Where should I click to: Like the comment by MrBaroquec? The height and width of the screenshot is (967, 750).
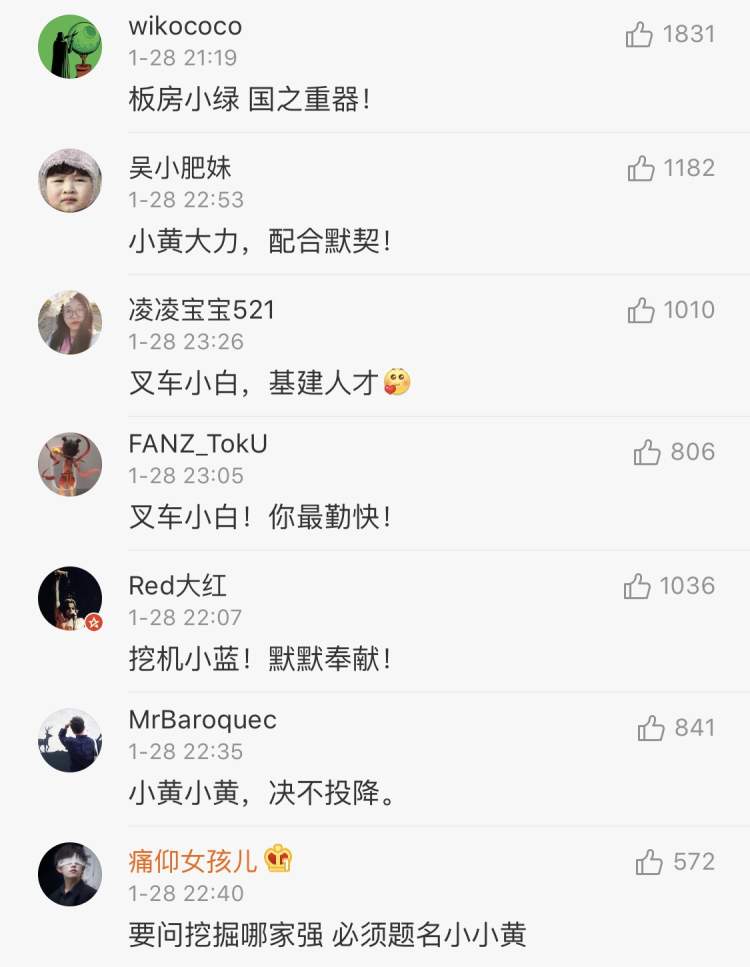(651, 728)
